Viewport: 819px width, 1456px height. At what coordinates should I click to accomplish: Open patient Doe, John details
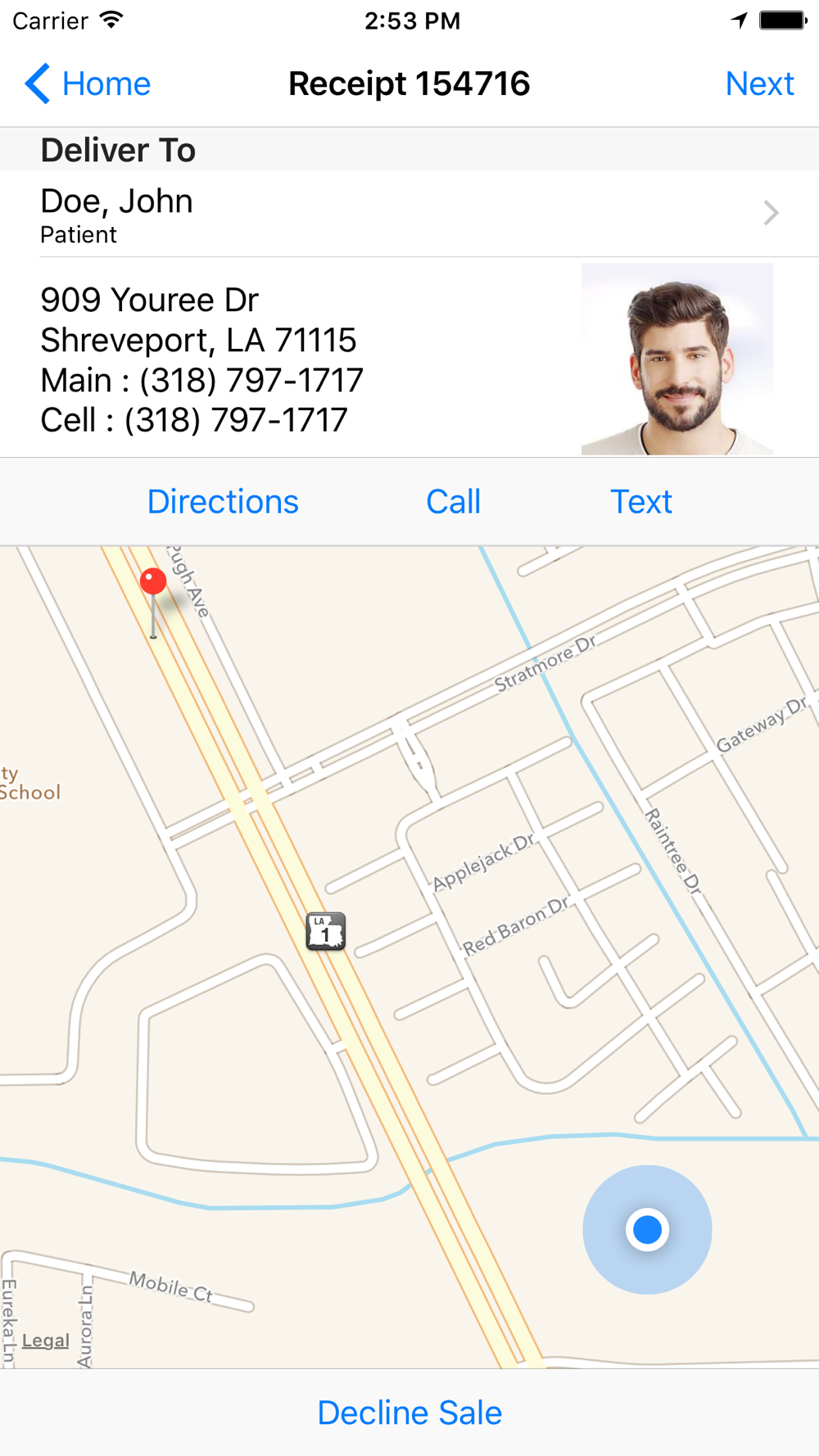pos(409,214)
